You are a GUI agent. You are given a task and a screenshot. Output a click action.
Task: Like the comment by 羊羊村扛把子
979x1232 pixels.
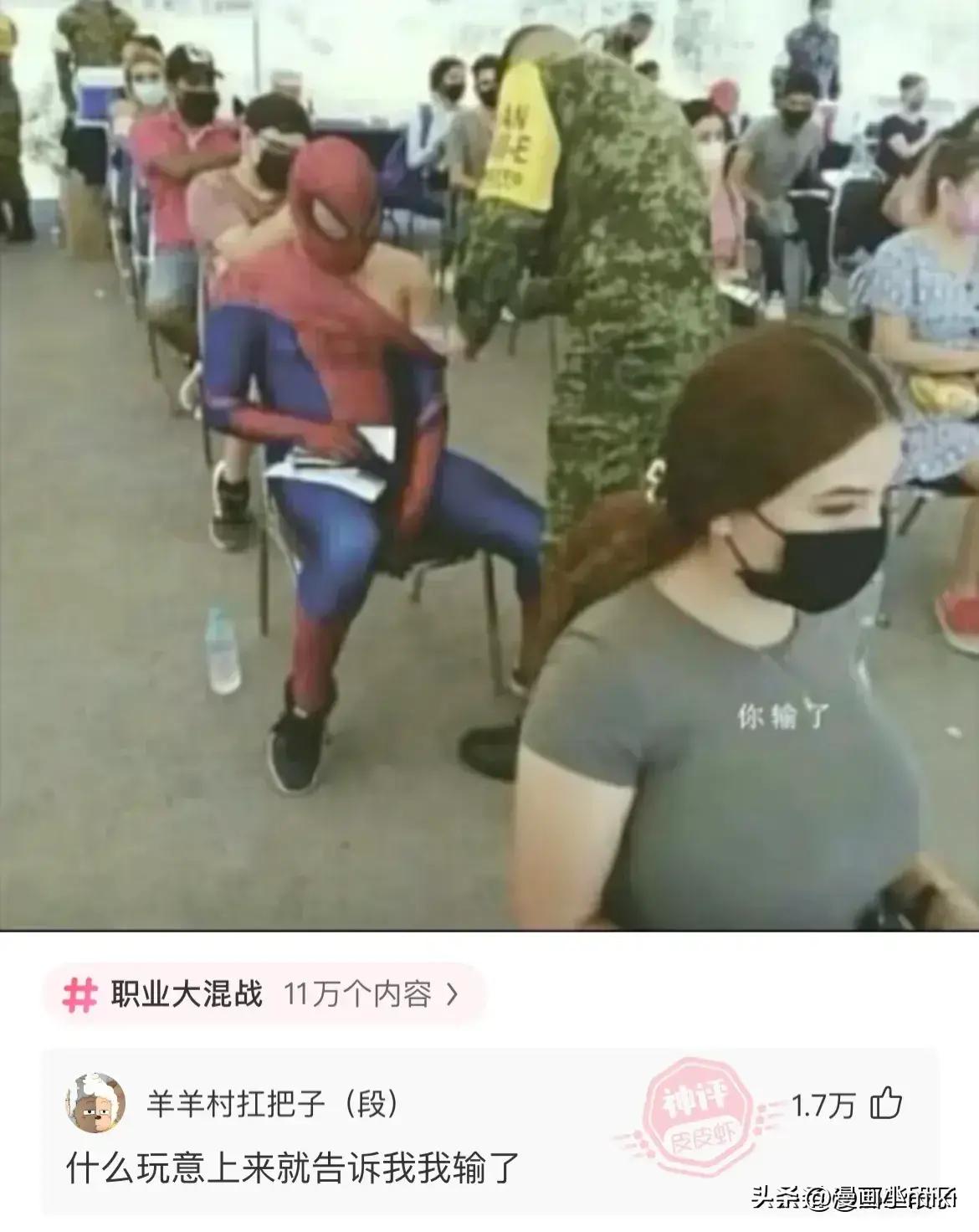click(886, 1104)
